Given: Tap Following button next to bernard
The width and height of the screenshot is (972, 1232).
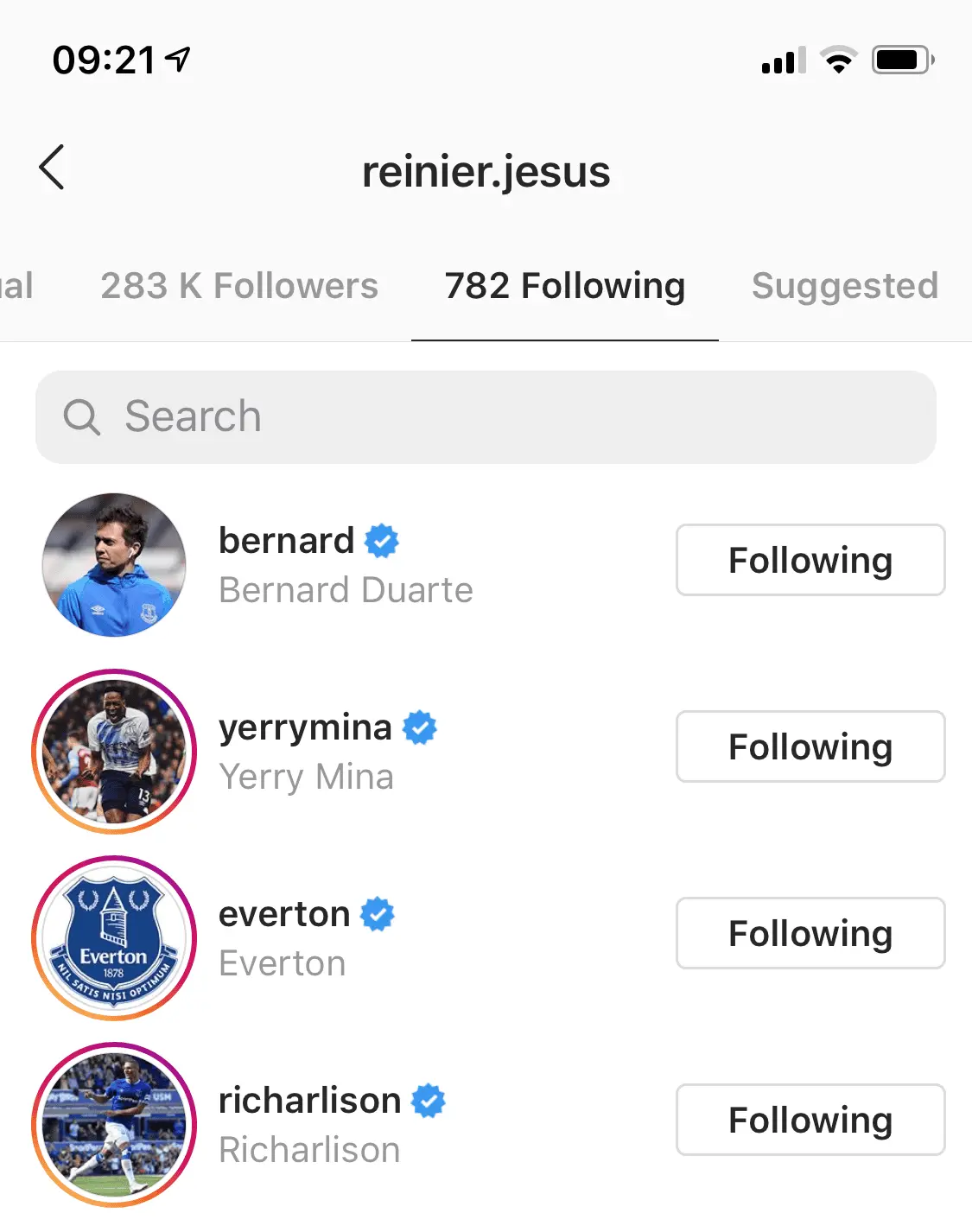Looking at the screenshot, I should (810, 560).
